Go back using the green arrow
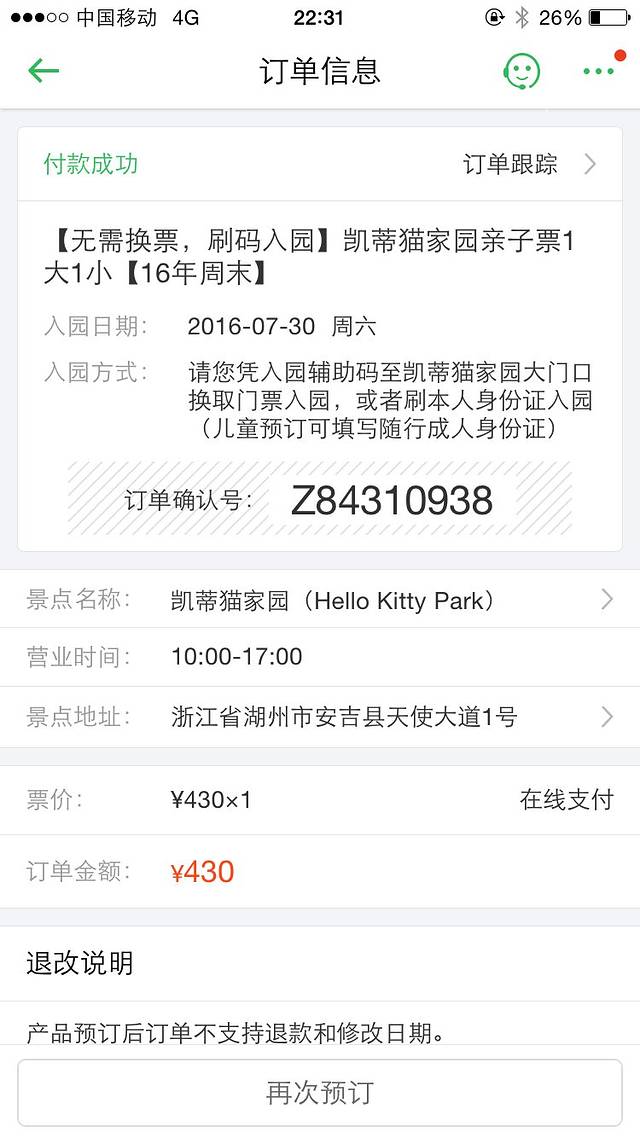This screenshot has height=1138, width=640. [44, 71]
